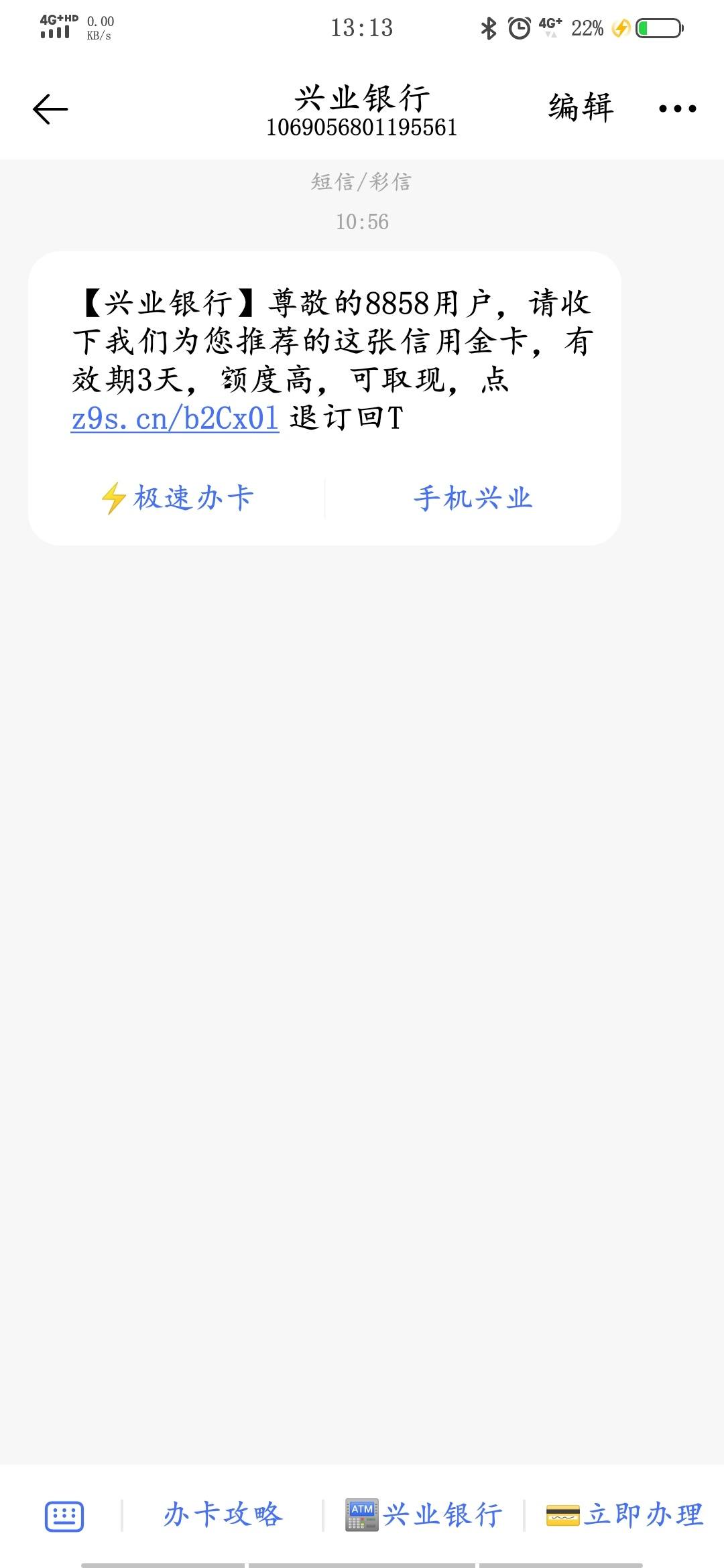The width and height of the screenshot is (724, 1568).
Task: Tap 极速办卡 in the message card
Action: point(176,499)
